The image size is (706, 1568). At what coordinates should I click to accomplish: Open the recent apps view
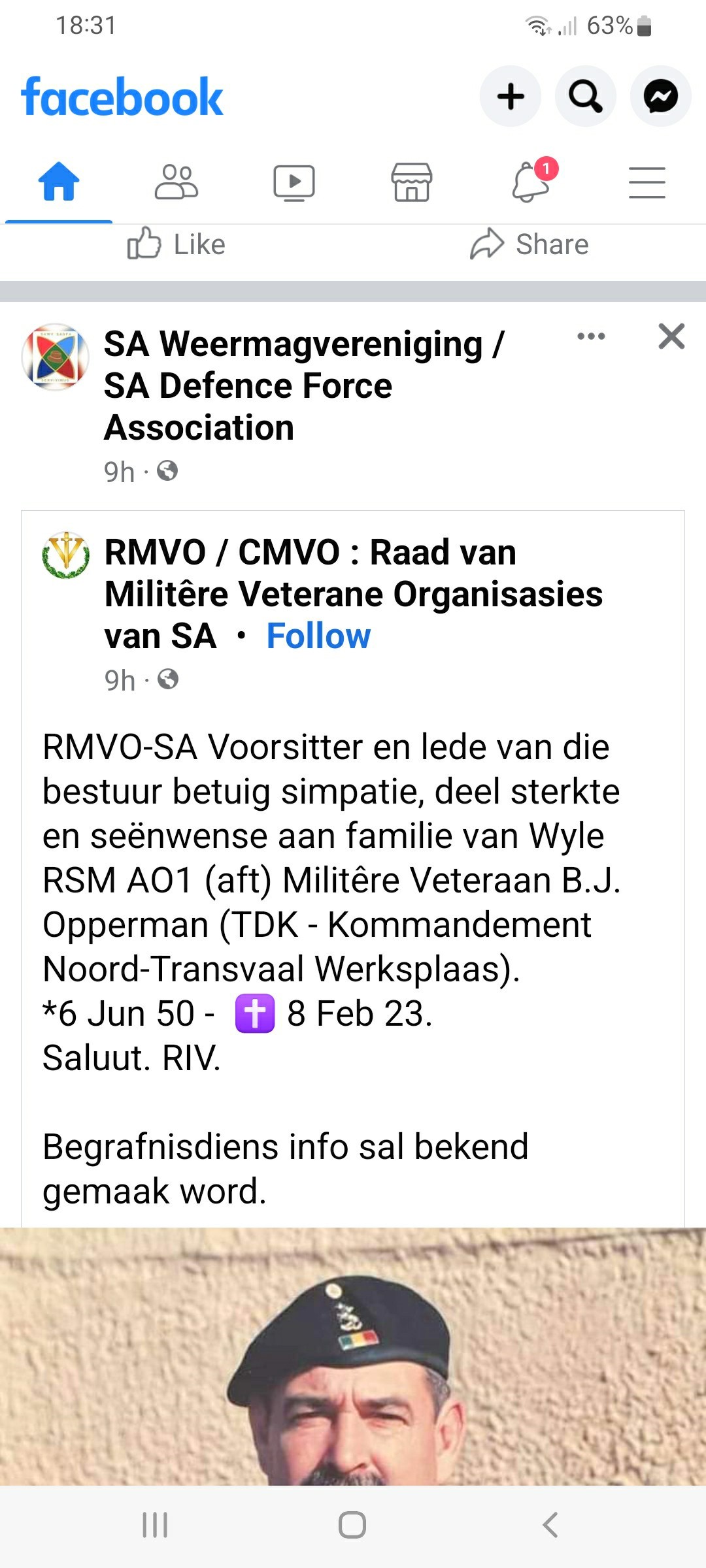(x=155, y=1525)
